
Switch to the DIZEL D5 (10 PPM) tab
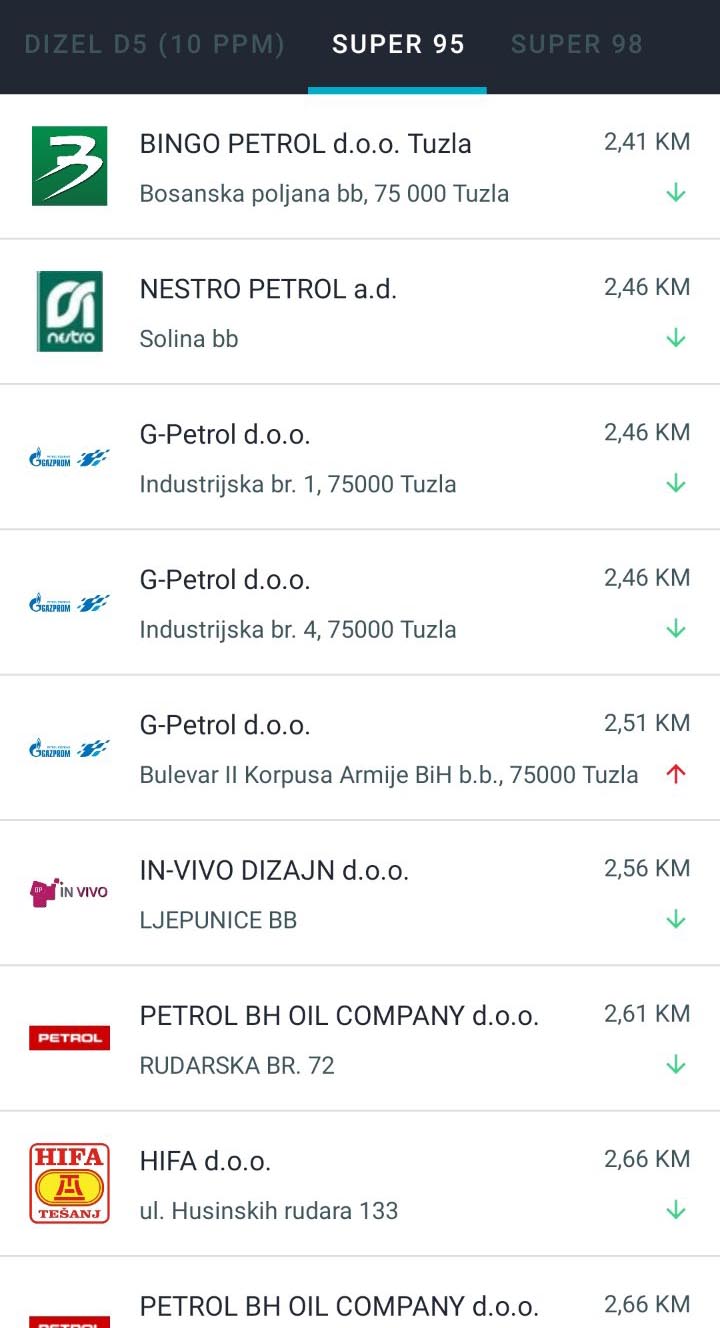click(x=154, y=44)
